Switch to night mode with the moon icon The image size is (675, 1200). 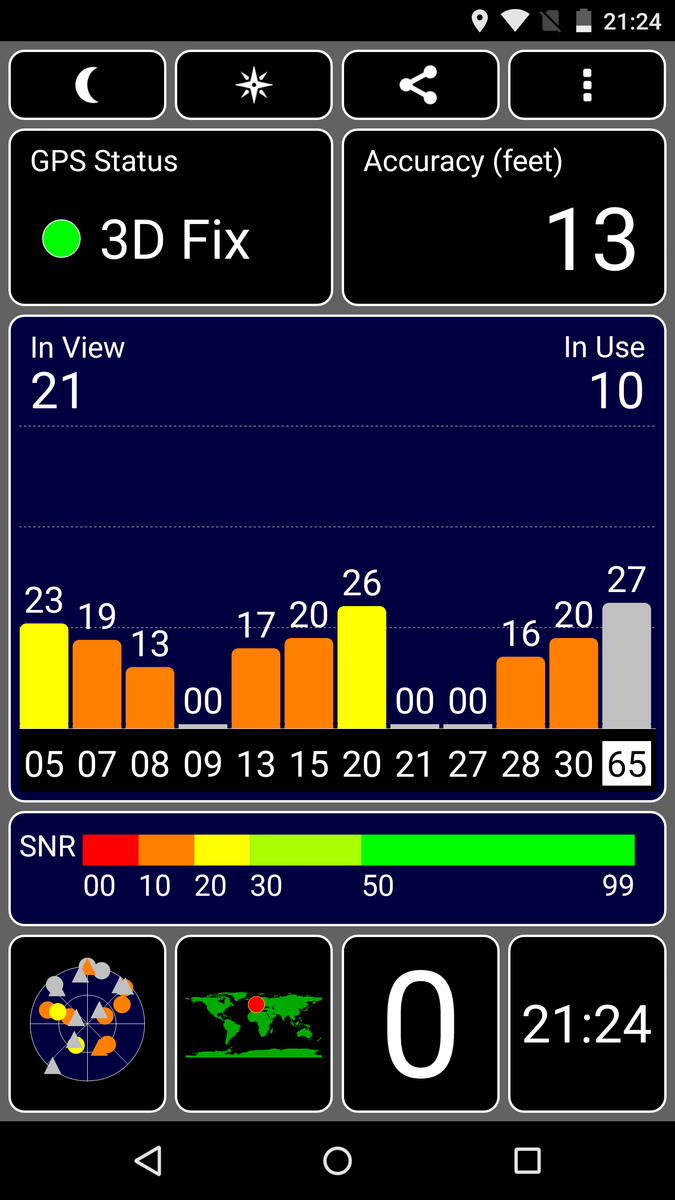[x=87, y=85]
